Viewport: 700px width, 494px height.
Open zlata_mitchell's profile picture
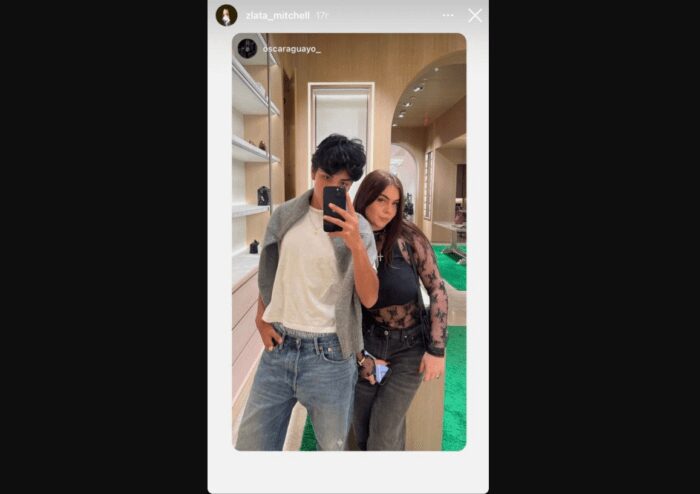(226, 15)
